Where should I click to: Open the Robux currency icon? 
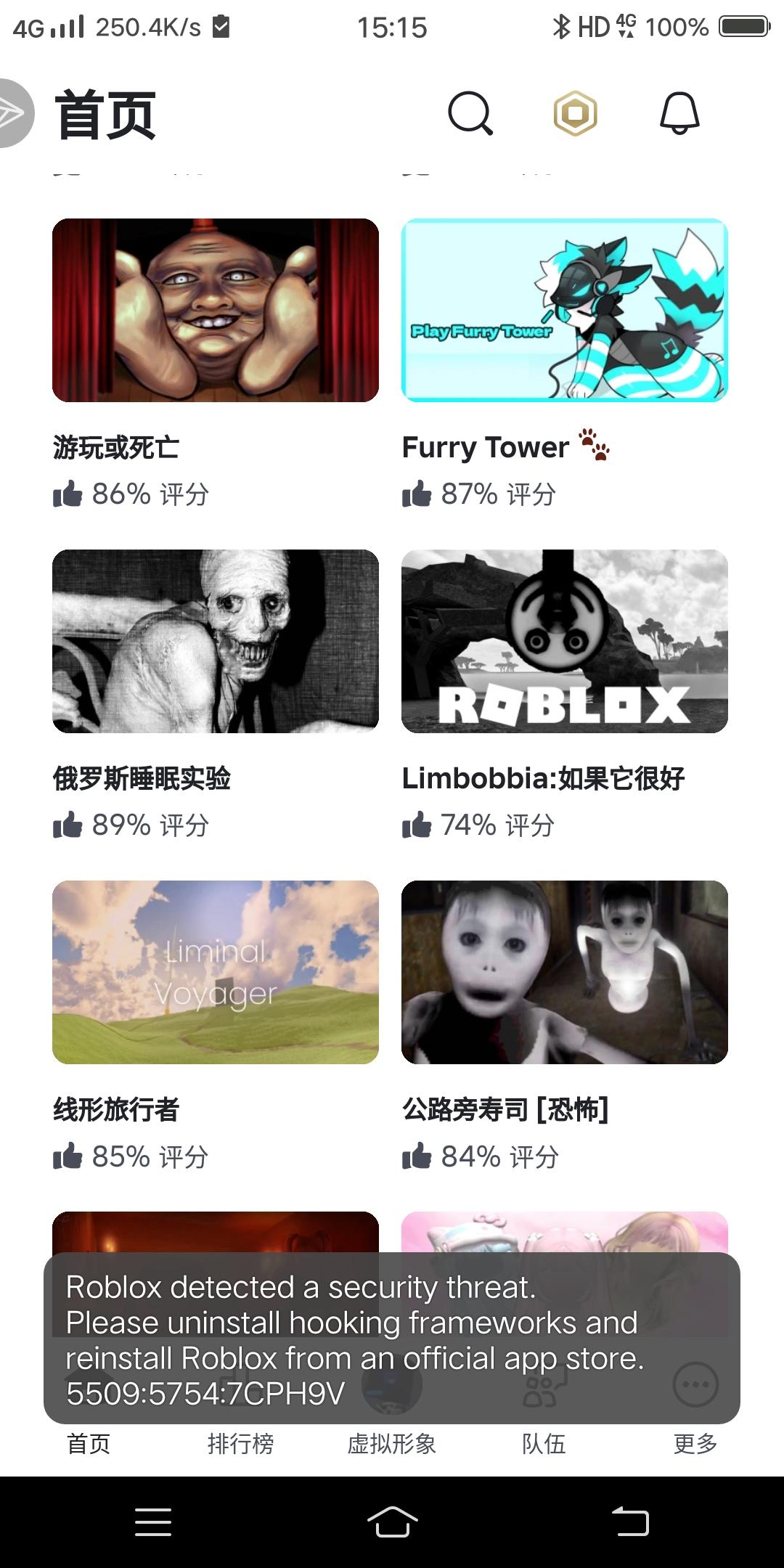pyautogui.click(x=575, y=114)
